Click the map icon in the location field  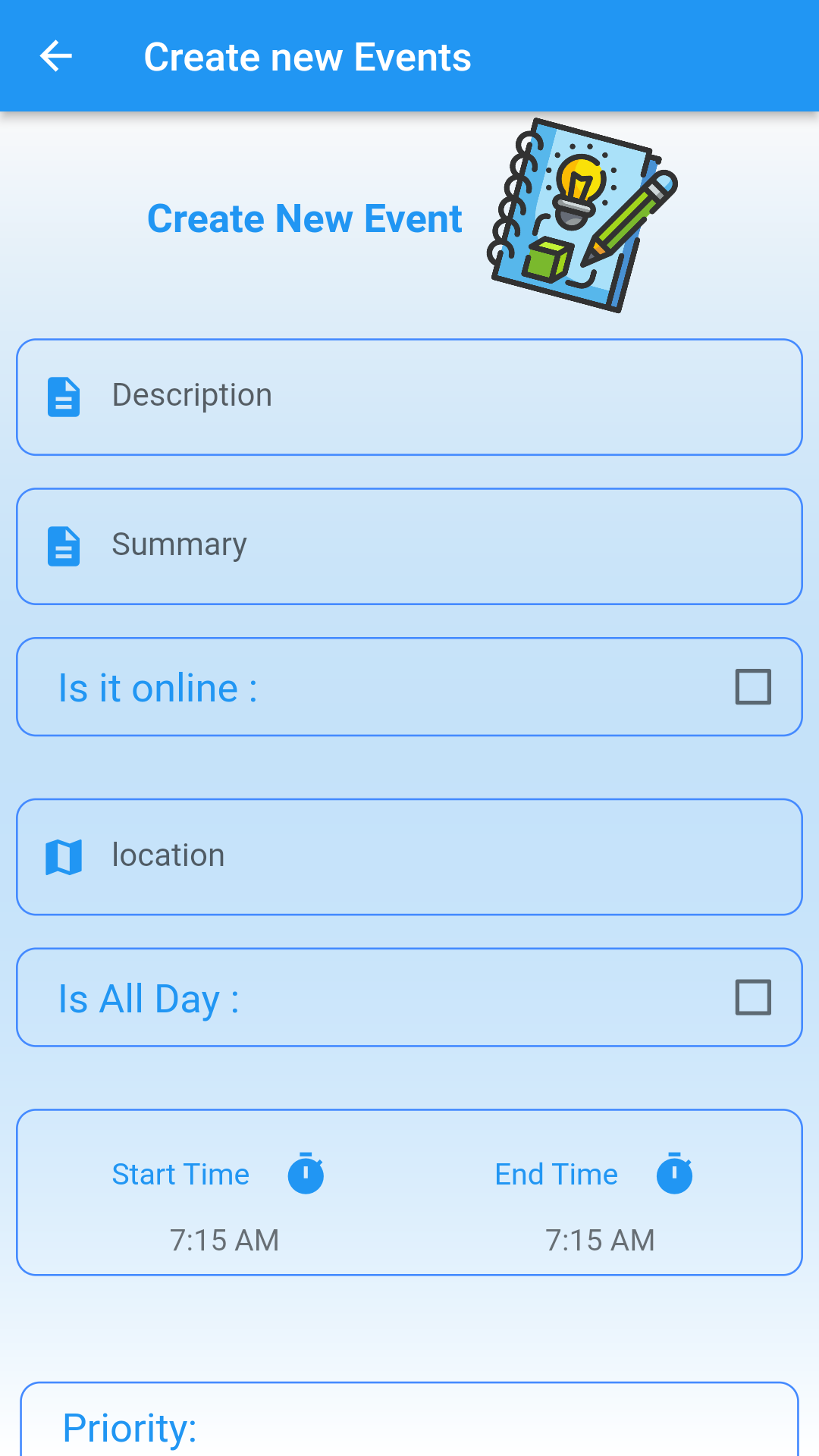click(x=64, y=855)
